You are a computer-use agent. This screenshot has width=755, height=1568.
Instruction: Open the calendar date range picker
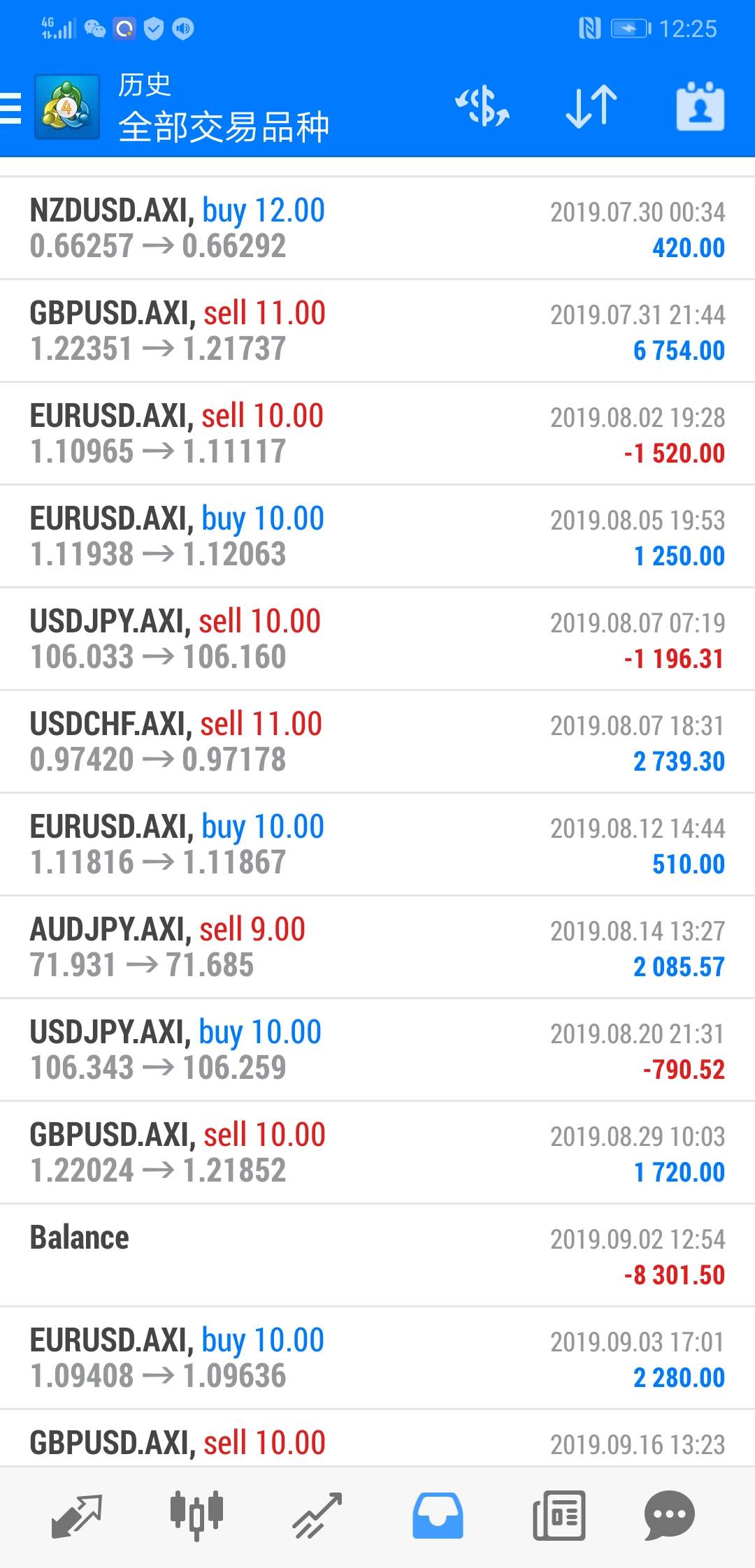coord(700,107)
